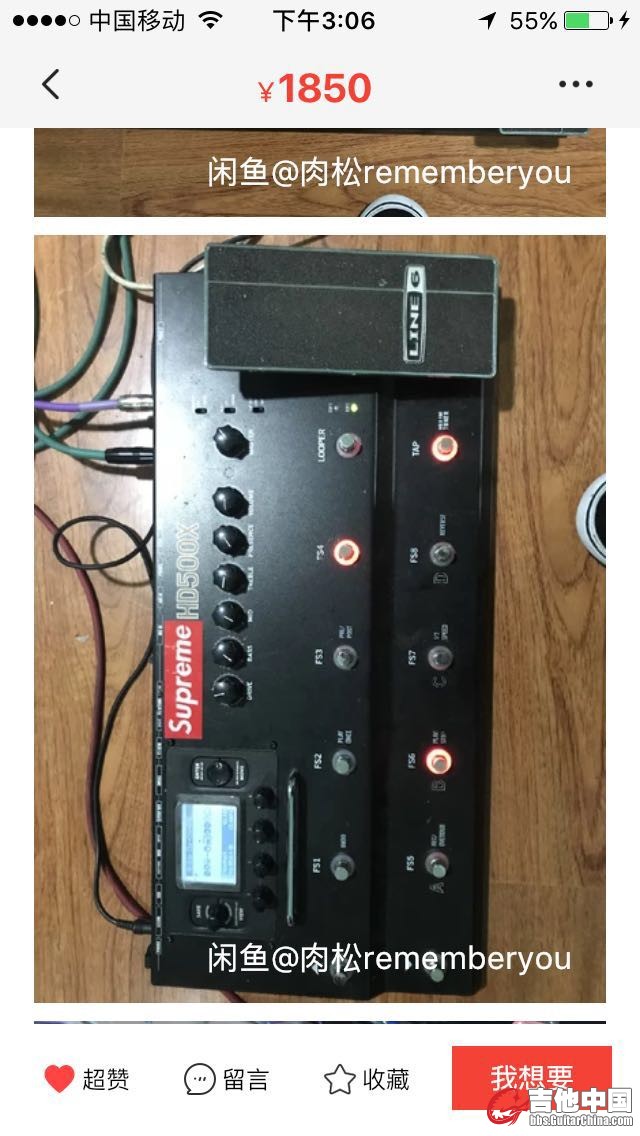640x1136 pixels.
Task: Save the listing with 收藏
Action: 367,1079
